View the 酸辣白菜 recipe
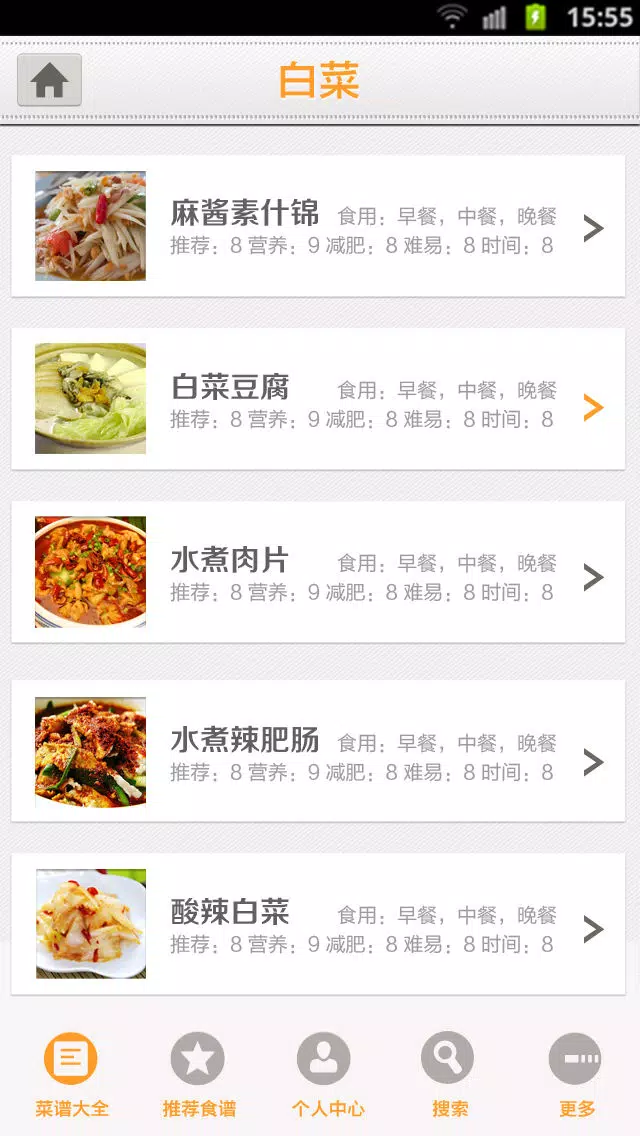This screenshot has height=1136, width=640. [x=318, y=924]
